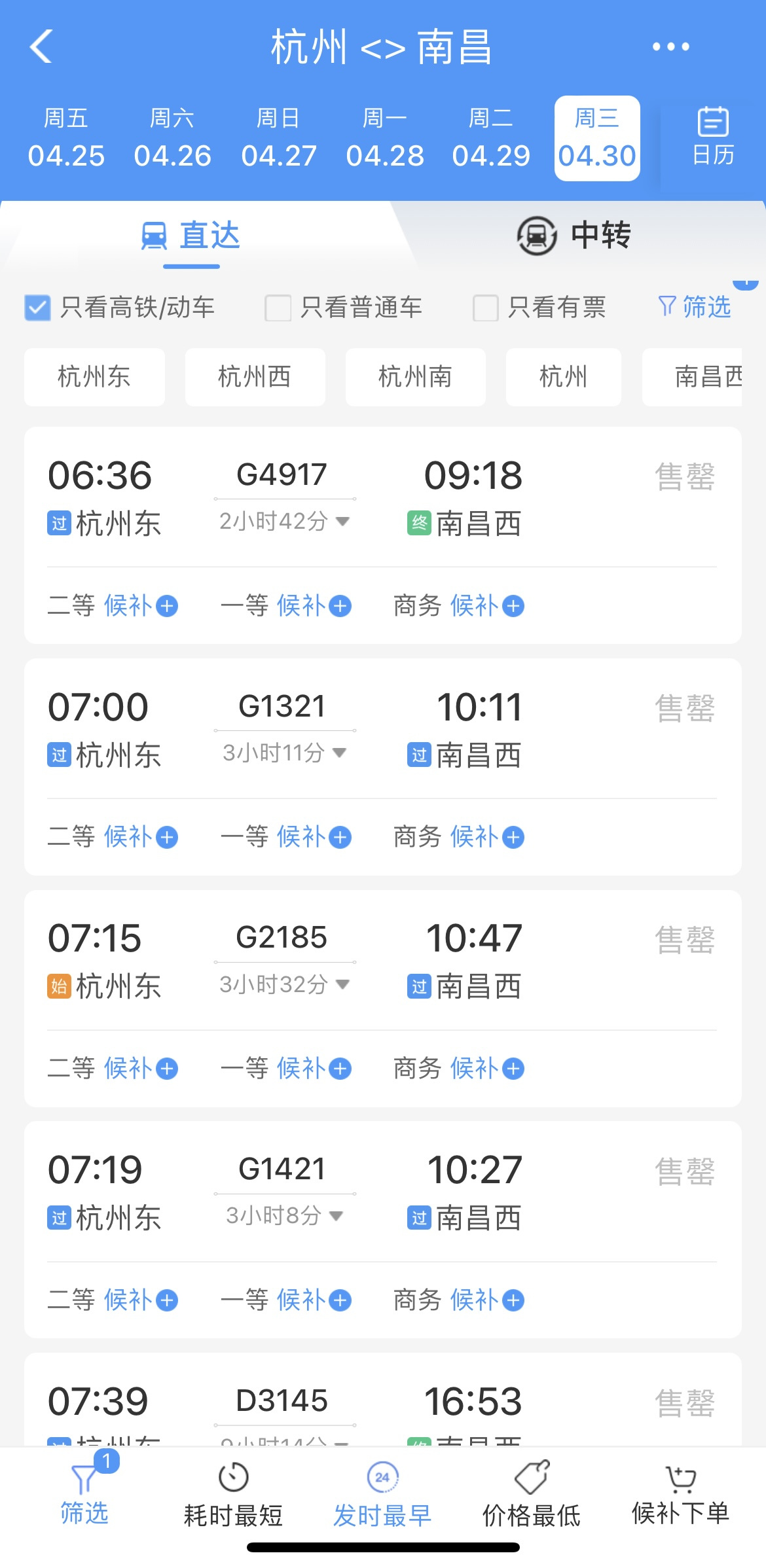Open train G4917 departing 06:36
Image resolution: width=766 pixels, height=1568 pixels.
point(382,497)
